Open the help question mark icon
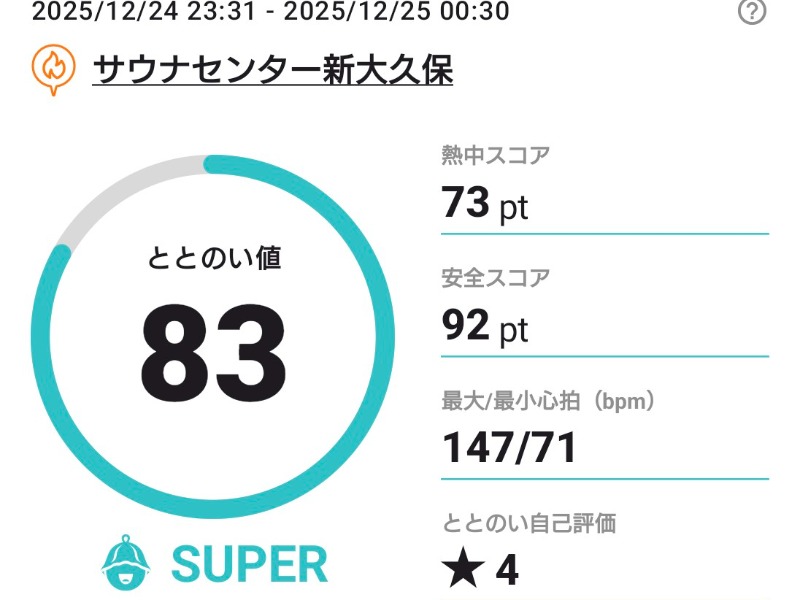The image size is (800, 600). 752,12
